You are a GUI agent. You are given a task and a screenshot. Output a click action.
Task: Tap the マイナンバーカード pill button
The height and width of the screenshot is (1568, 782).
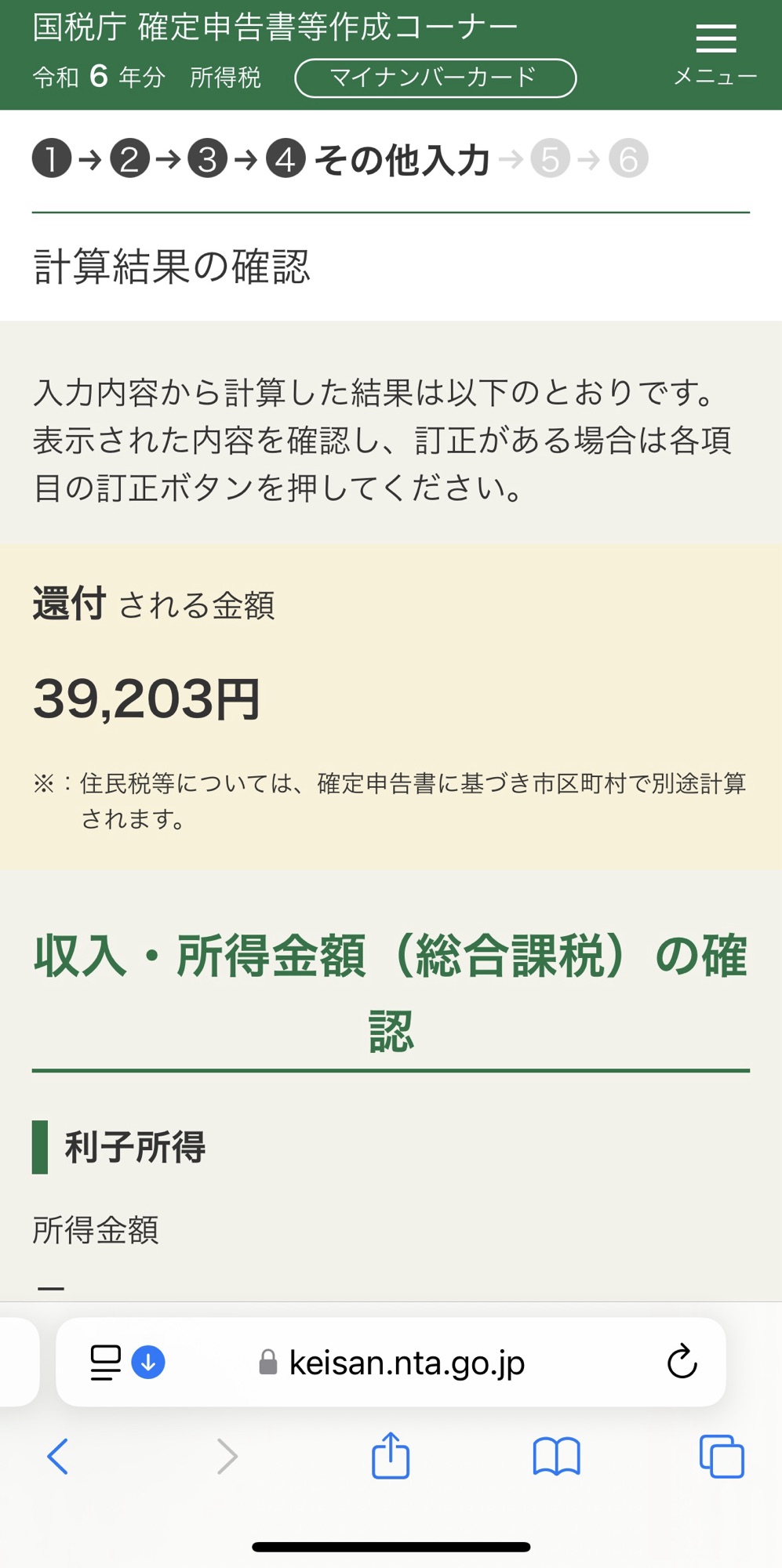[x=435, y=78]
